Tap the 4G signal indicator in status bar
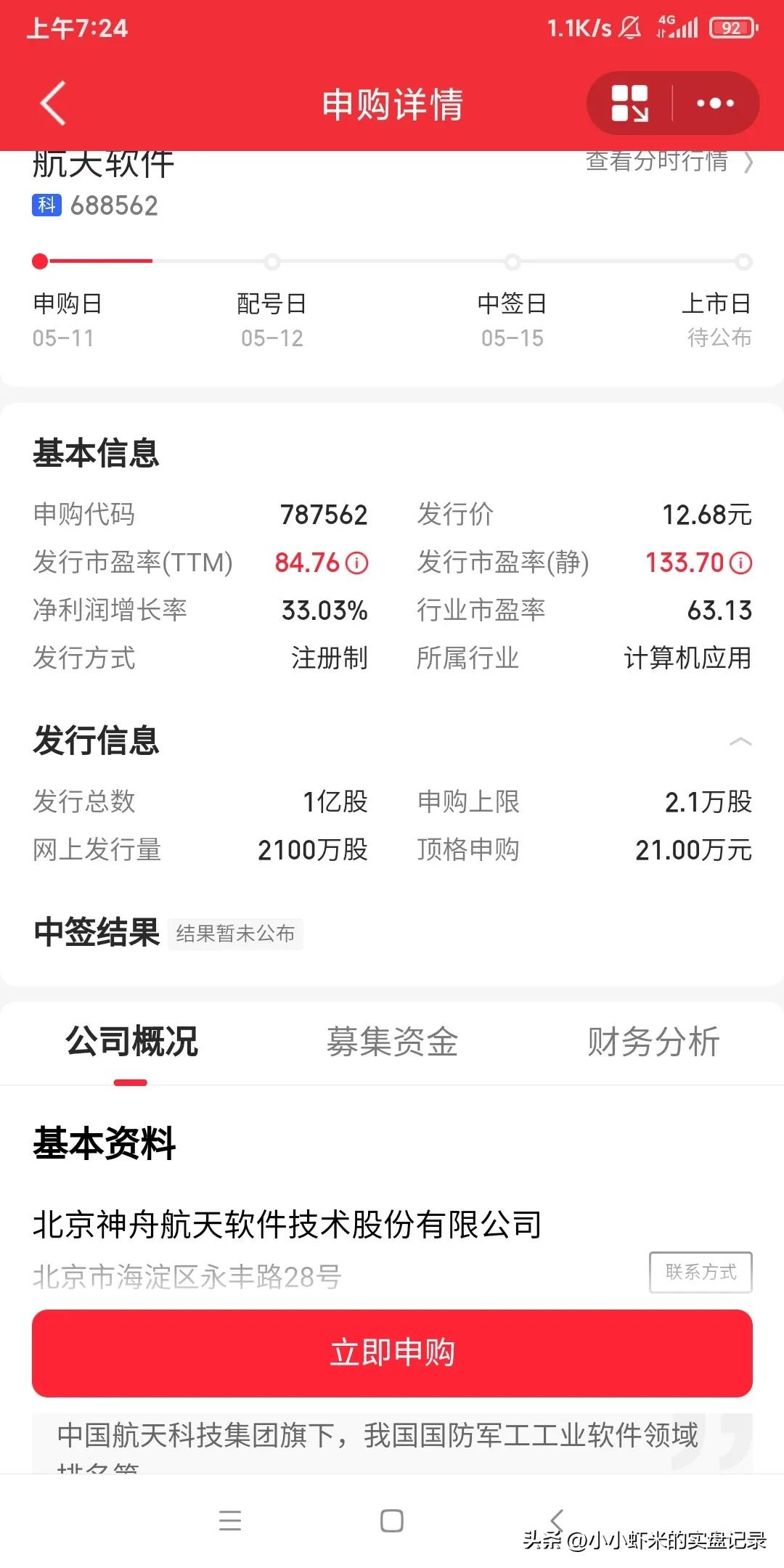 pyautogui.click(x=678, y=28)
